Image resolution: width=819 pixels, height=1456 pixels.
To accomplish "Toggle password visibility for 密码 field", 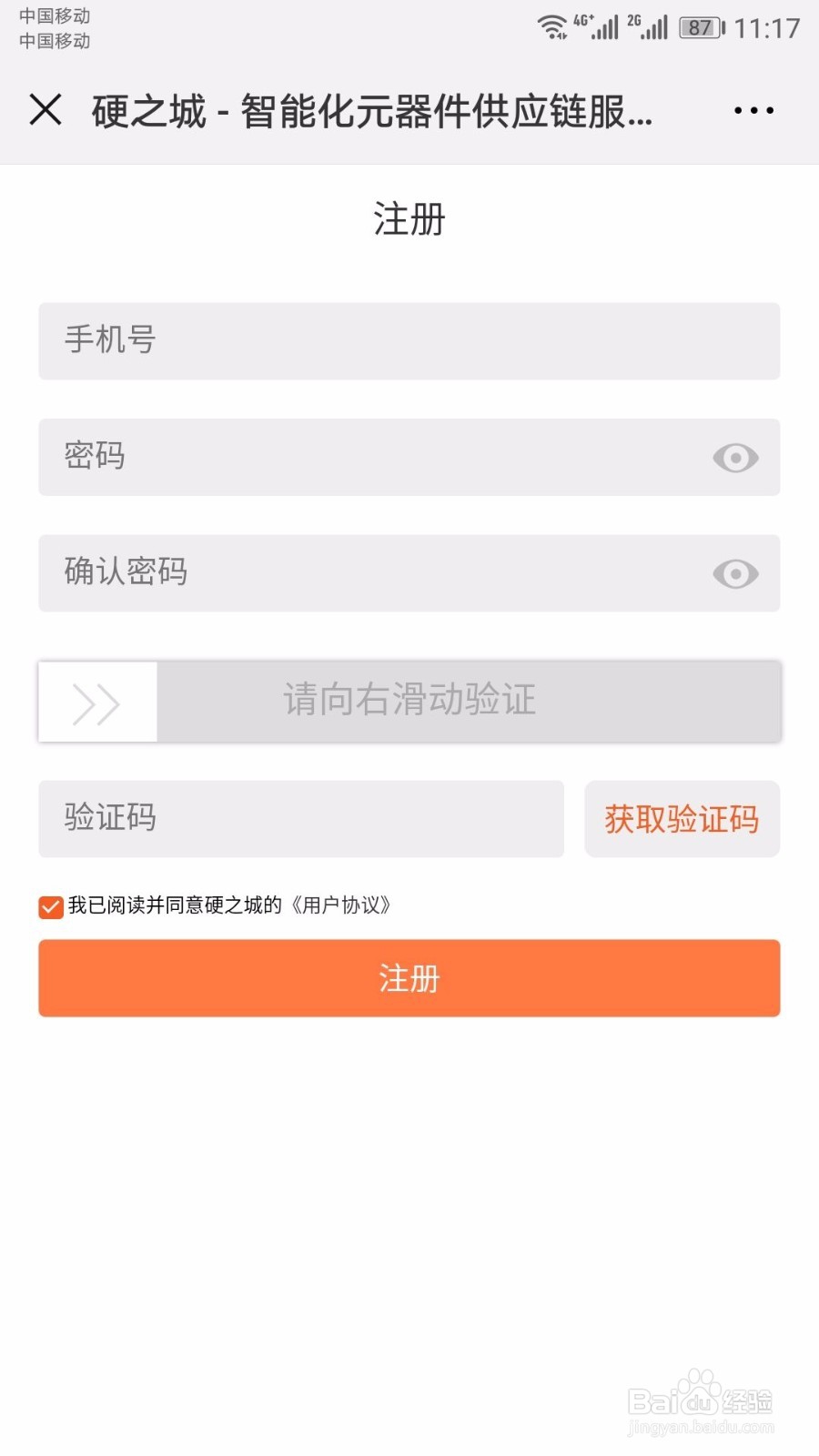I will 736,459.
